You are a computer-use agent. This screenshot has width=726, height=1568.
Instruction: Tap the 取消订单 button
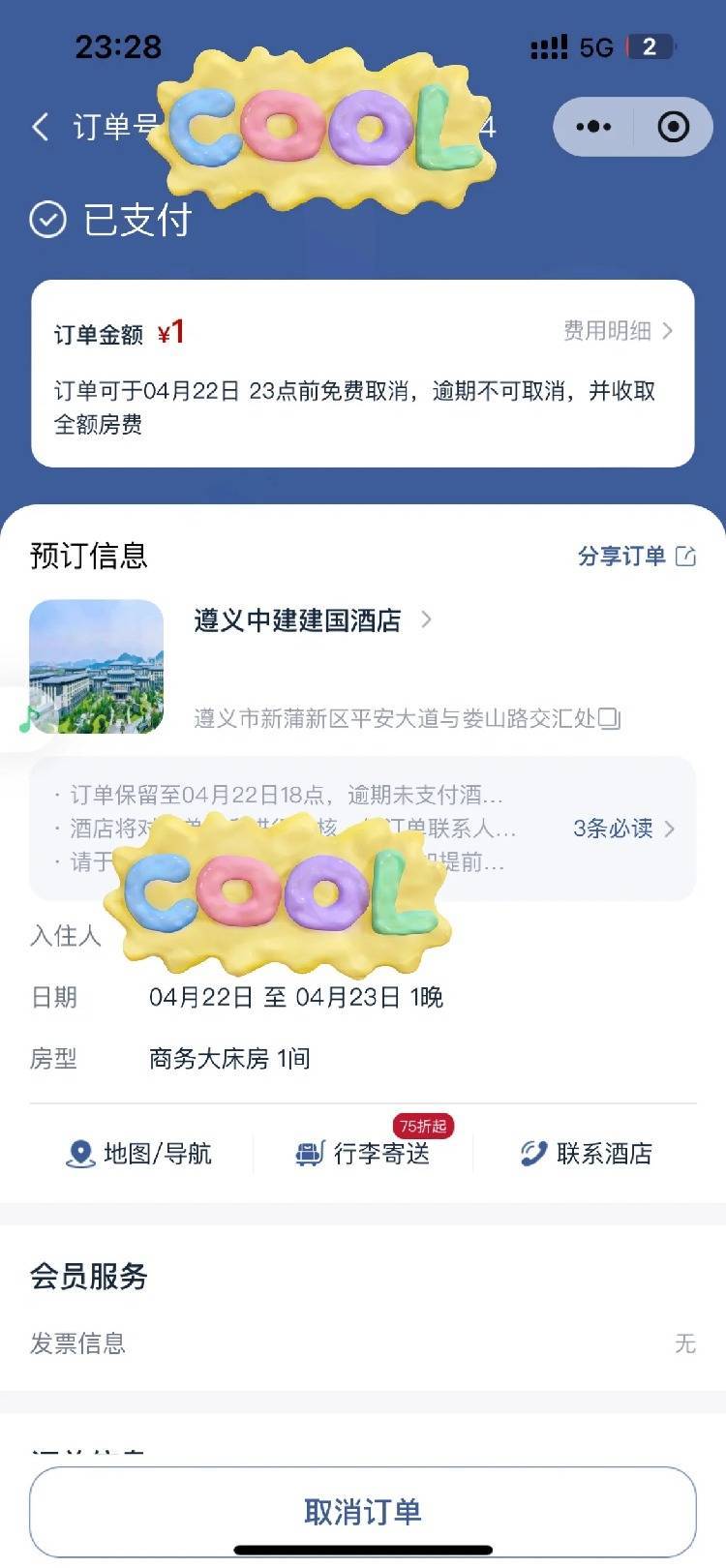click(x=363, y=1512)
